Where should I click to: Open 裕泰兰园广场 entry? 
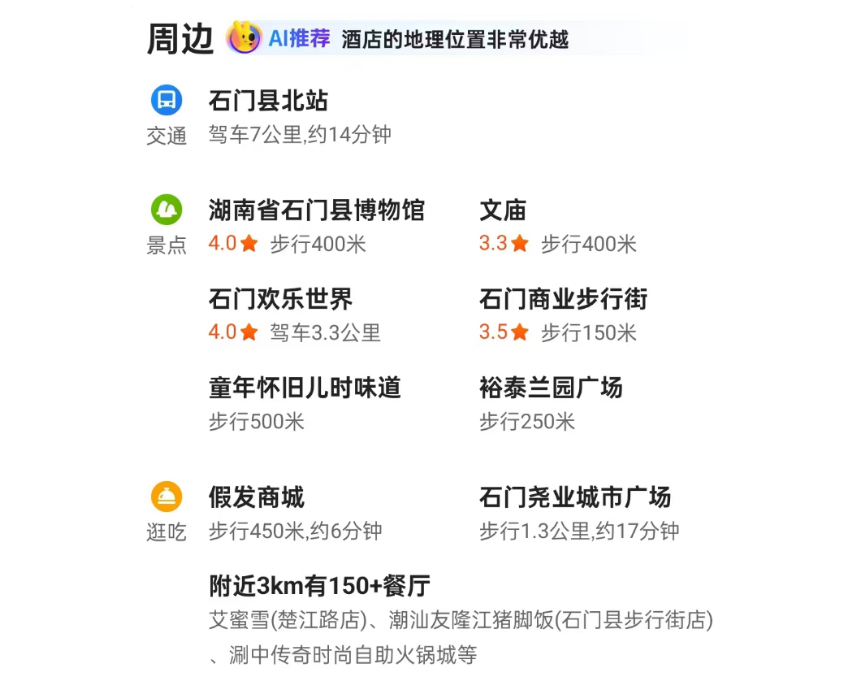550,387
